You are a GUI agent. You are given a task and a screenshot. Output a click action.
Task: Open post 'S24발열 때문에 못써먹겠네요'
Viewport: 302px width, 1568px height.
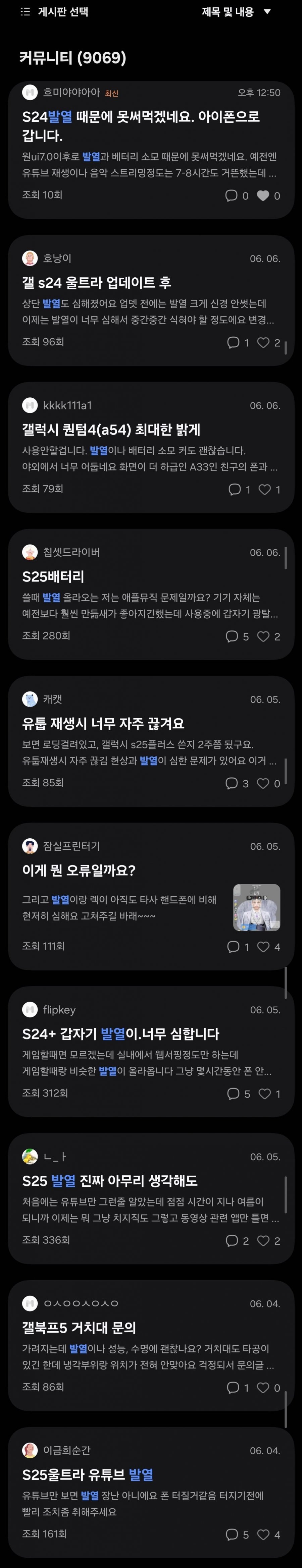click(141, 125)
